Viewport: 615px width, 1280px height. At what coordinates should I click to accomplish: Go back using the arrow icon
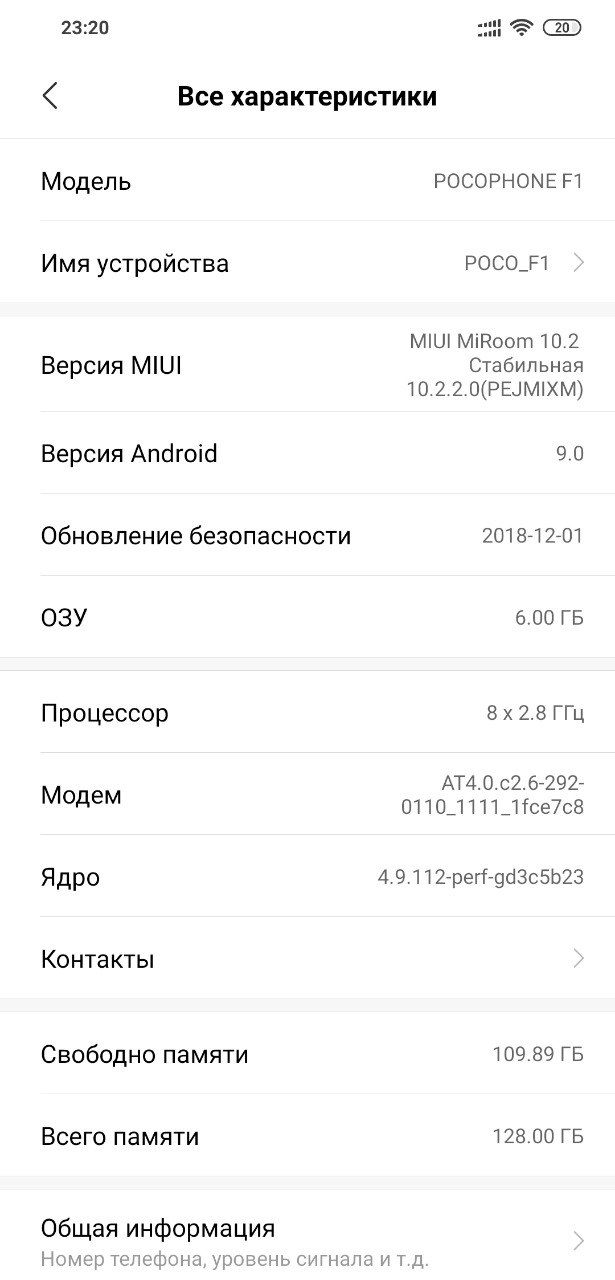click(50, 96)
